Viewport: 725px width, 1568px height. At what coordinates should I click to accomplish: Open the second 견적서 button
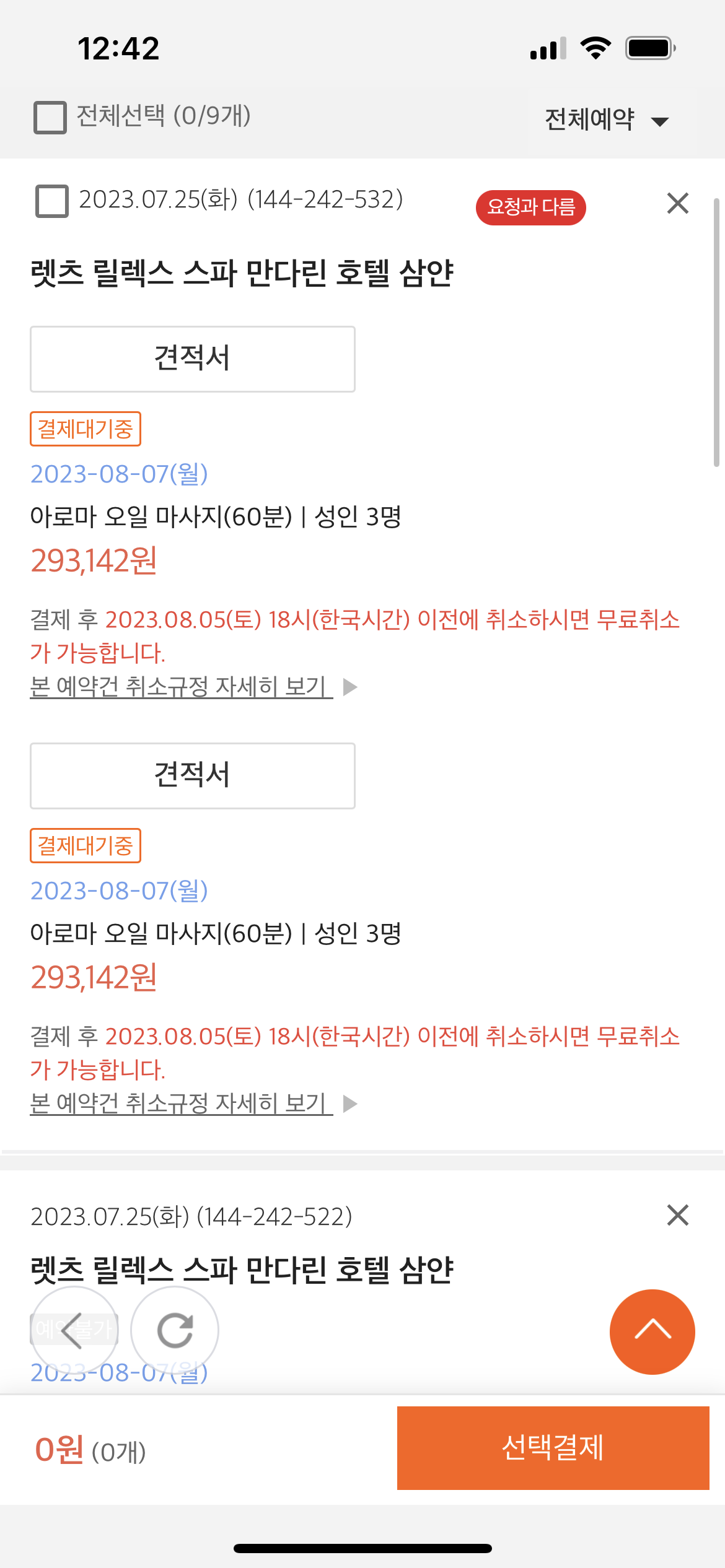click(x=193, y=776)
